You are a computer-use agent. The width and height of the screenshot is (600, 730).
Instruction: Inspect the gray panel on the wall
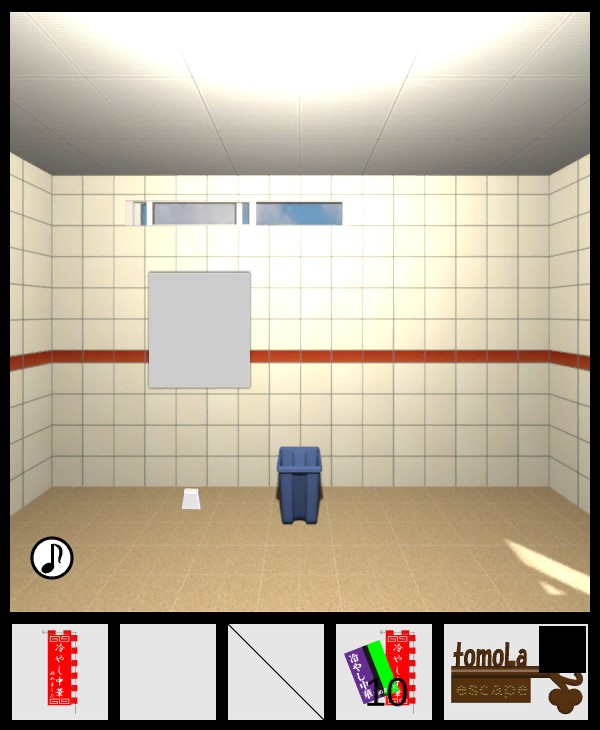(x=199, y=329)
